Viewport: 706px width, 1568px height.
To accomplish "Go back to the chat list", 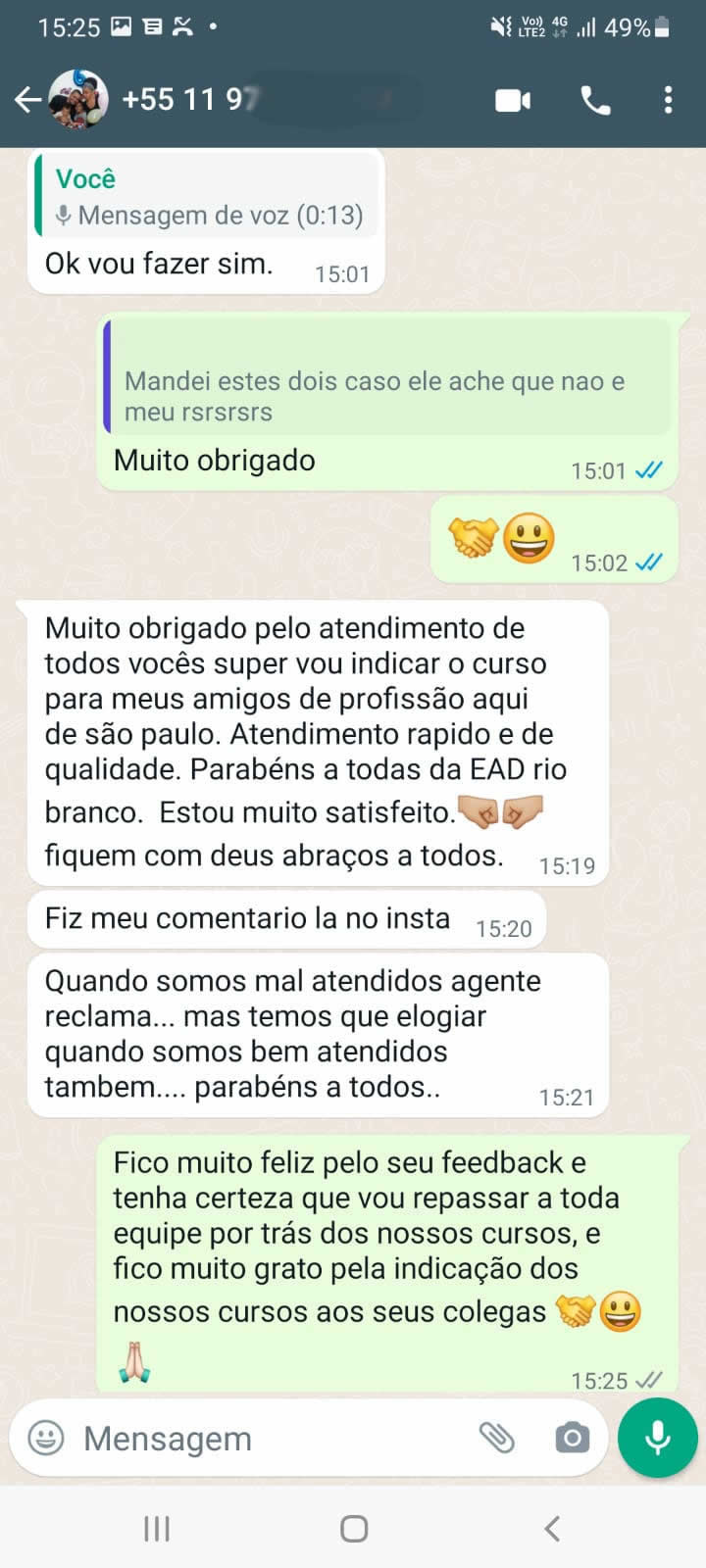I will (27, 99).
